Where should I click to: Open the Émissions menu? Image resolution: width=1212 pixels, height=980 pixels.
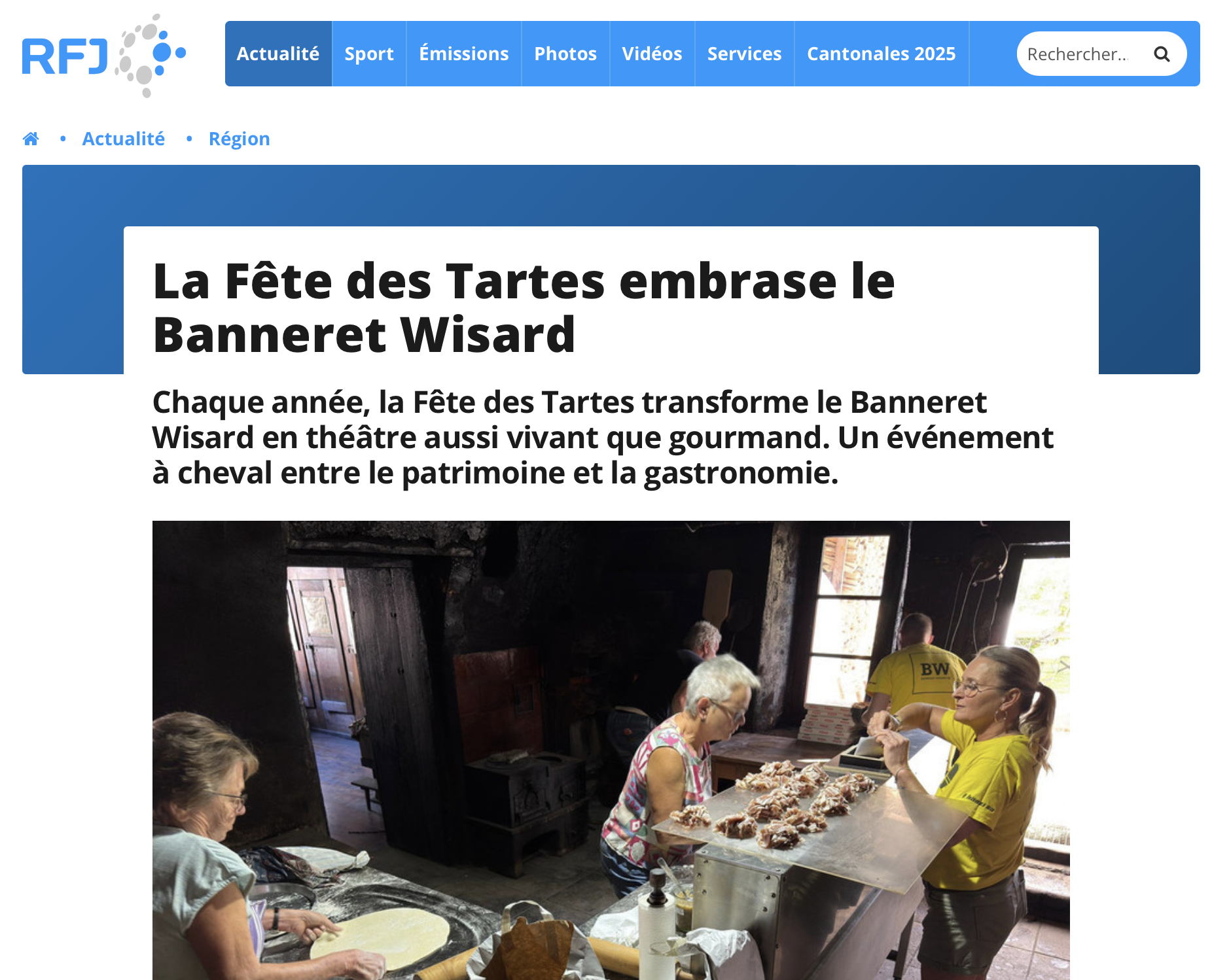click(463, 54)
